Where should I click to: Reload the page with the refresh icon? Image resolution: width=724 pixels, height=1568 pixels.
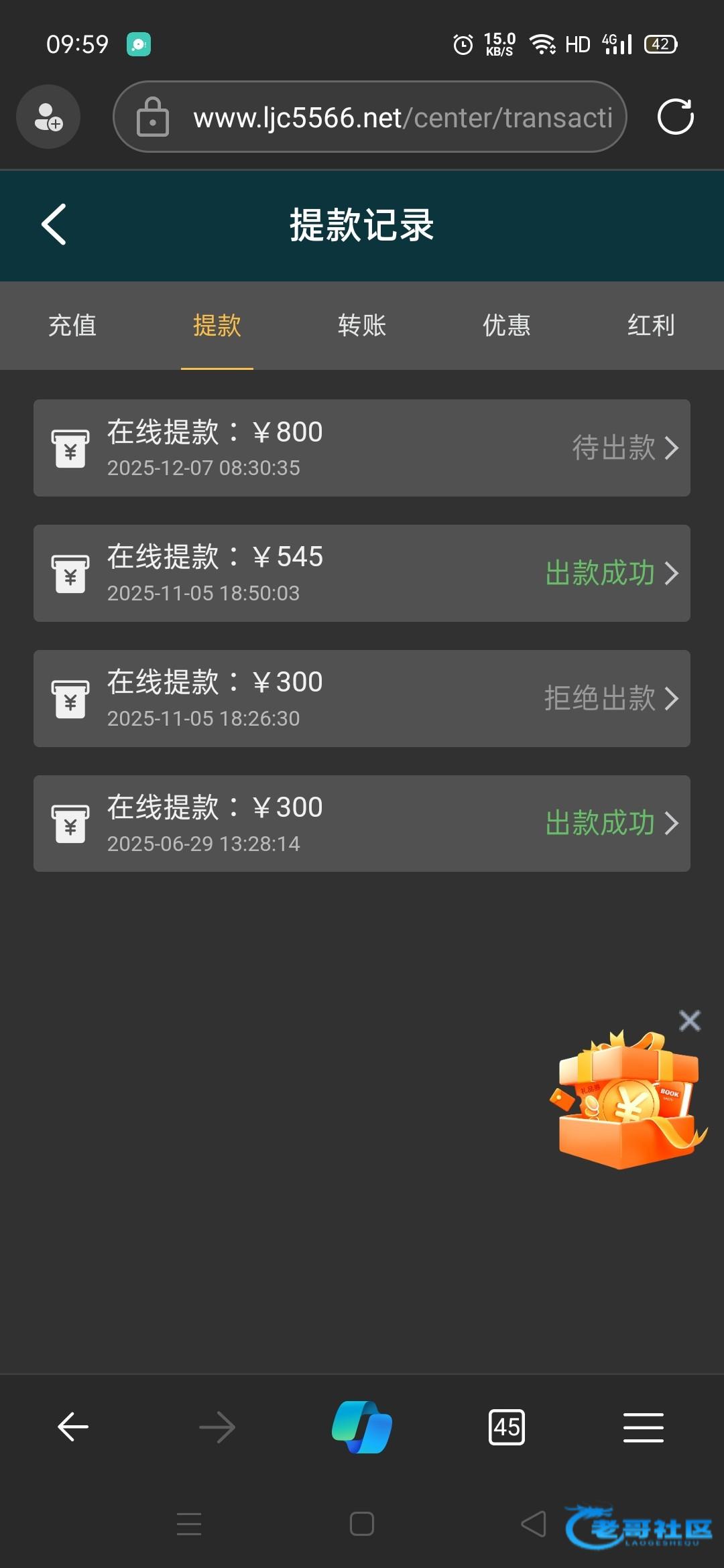pos(675,117)
